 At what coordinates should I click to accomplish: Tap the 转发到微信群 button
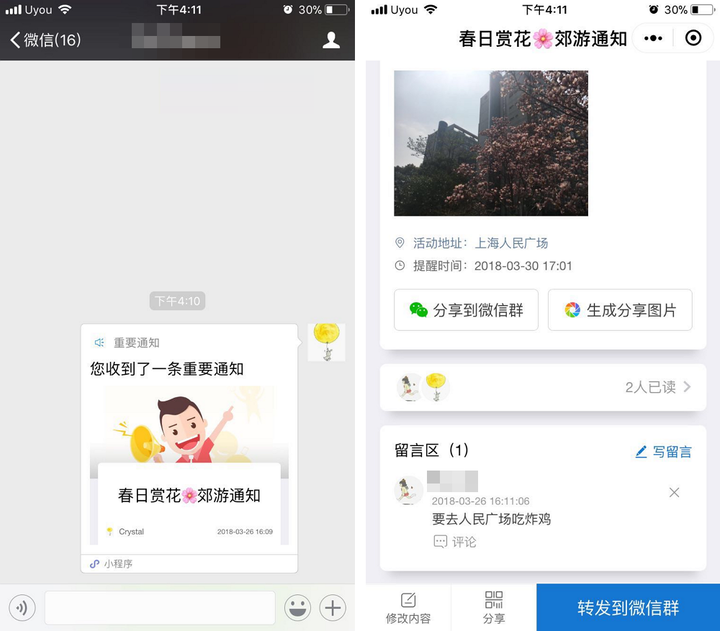(x=628, y=607)
